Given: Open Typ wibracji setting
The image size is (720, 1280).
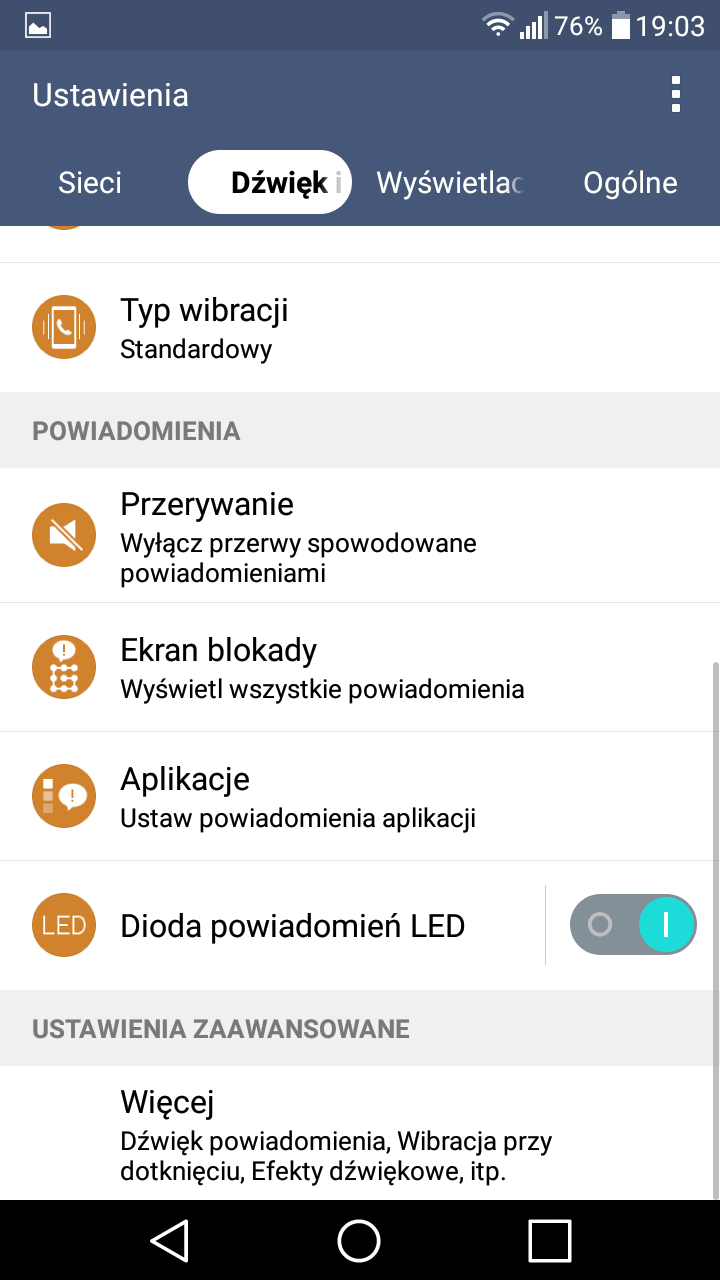Looking at the screenshot, I should coord(360,328).
